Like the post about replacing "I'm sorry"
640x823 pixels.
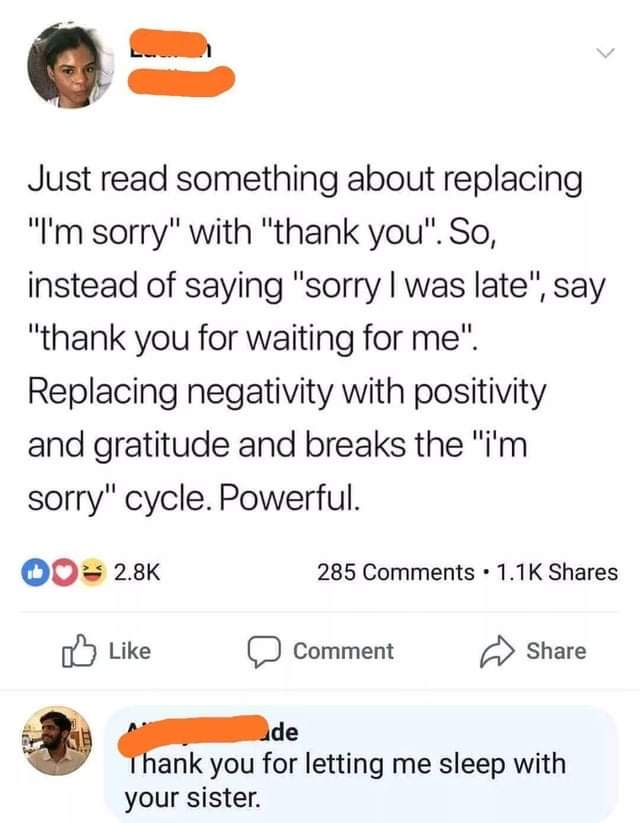[107, 651]
